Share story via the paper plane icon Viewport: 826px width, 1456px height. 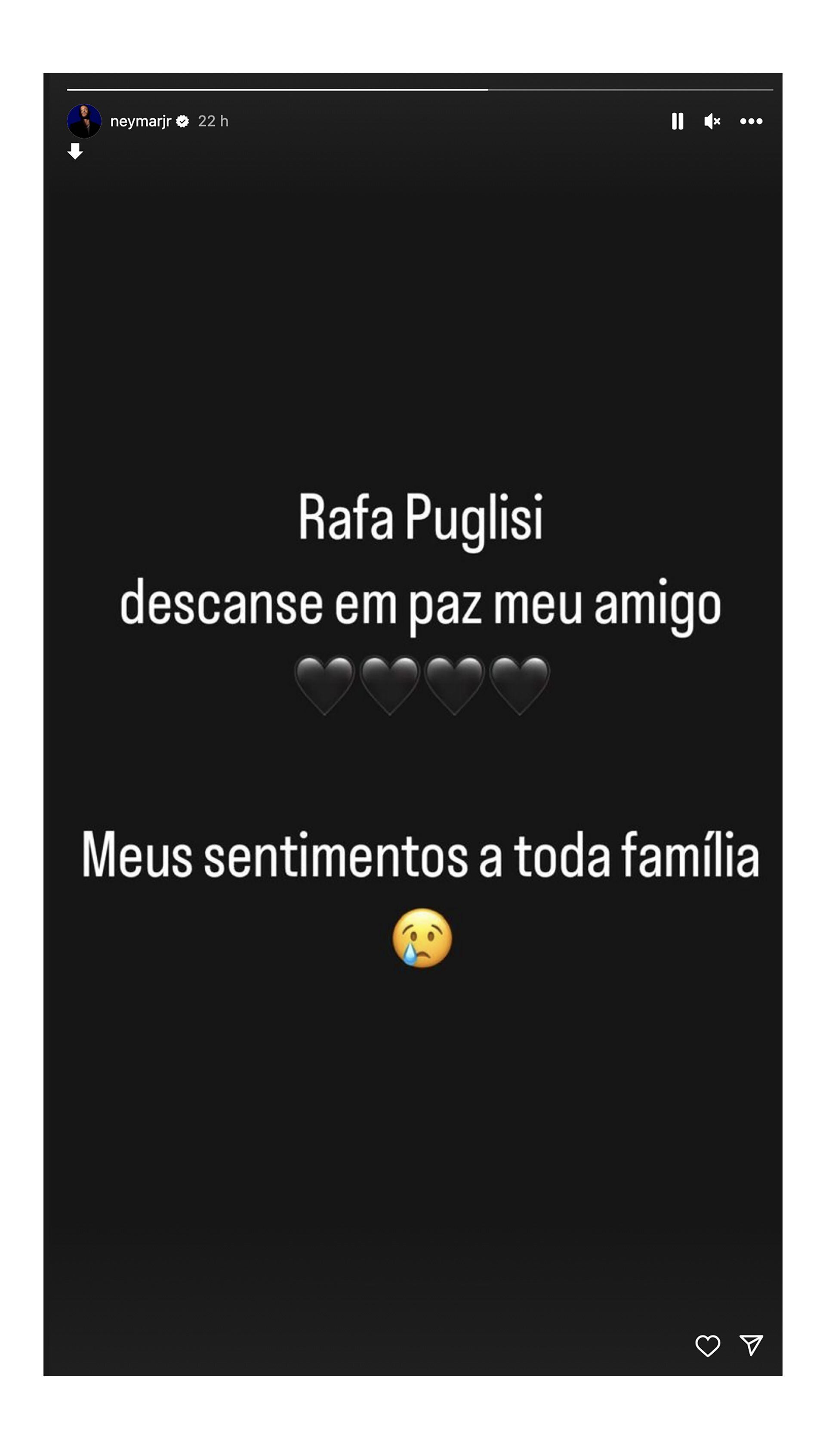pos(751,1345)
